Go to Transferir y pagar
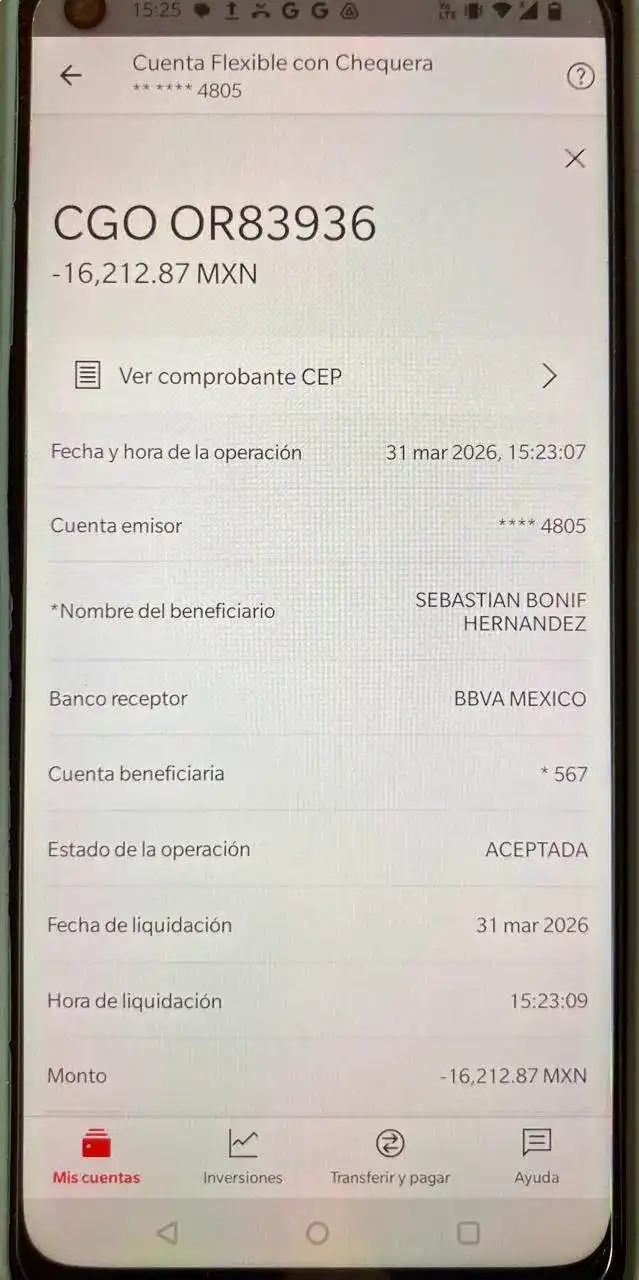 point(390,1156)
